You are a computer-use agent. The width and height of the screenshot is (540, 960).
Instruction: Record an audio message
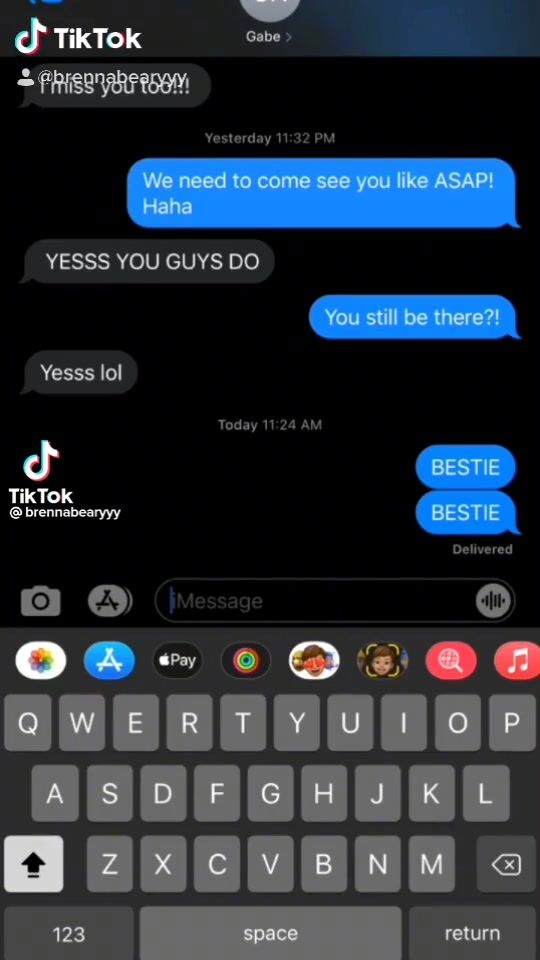click(x=493, y=601)
